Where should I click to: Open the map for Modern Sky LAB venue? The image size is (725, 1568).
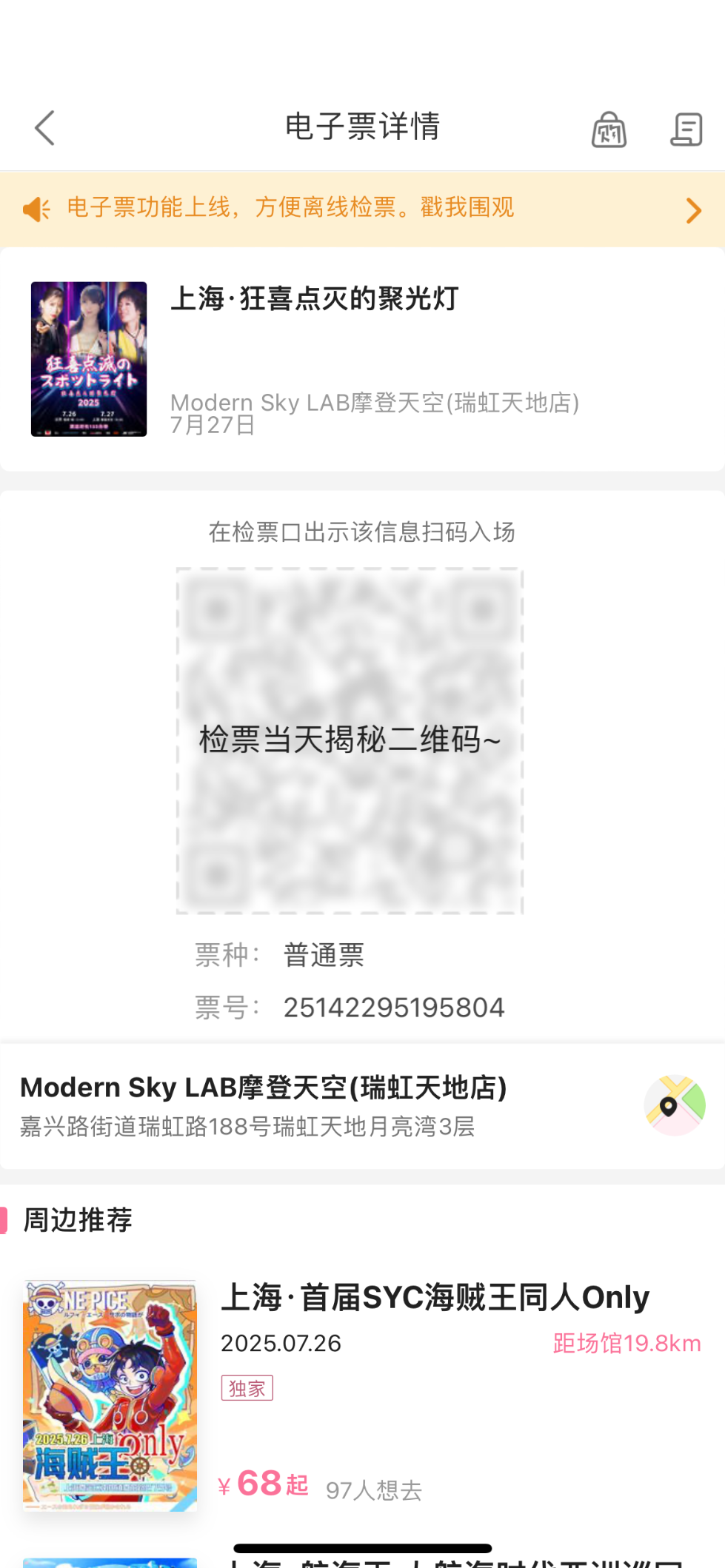point(675,1105)
